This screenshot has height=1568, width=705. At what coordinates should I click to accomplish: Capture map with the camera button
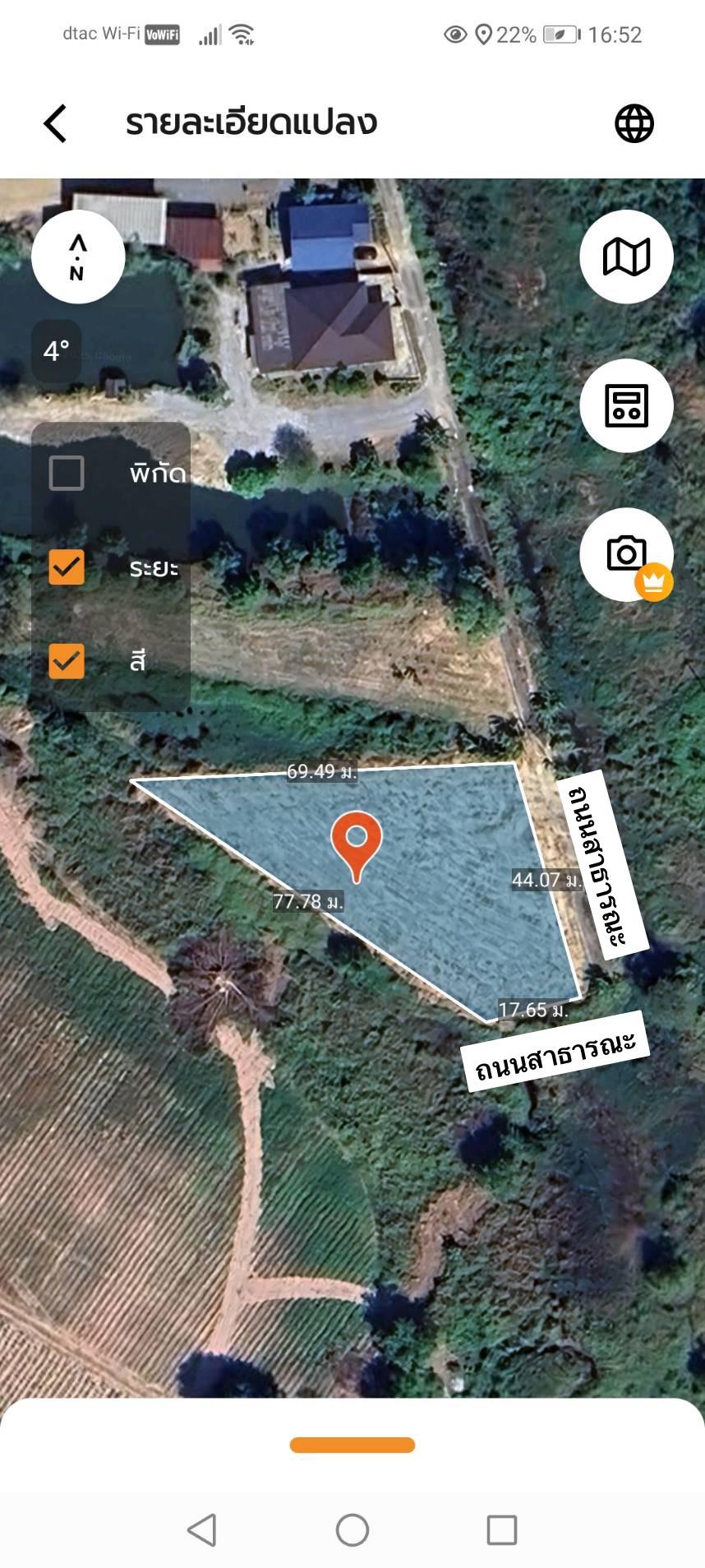[x=626, y=554]
